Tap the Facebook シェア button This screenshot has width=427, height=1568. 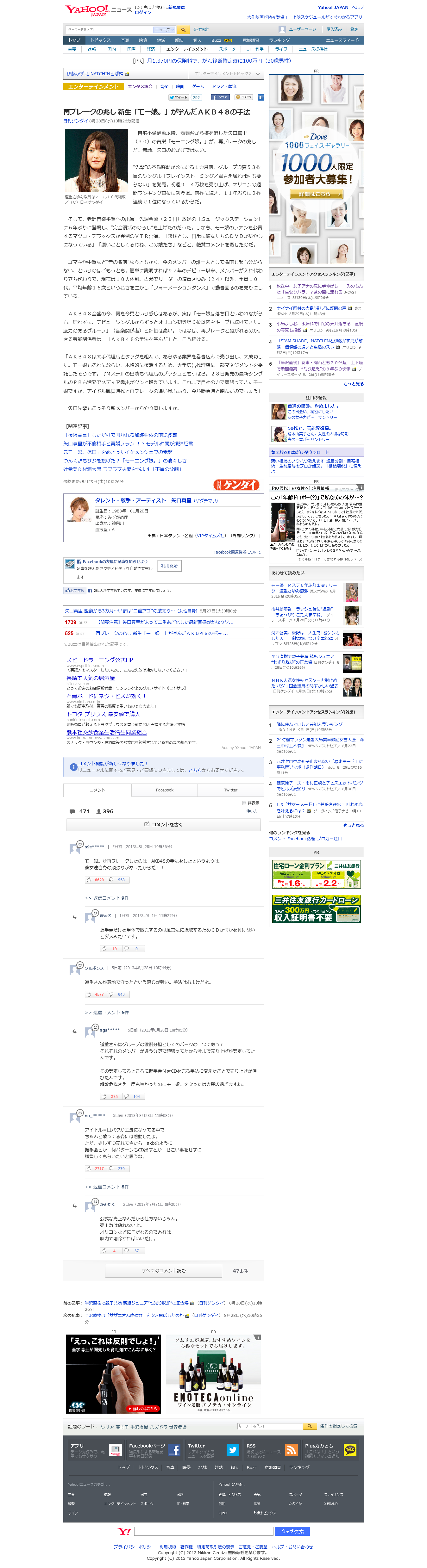coord(221,97)
